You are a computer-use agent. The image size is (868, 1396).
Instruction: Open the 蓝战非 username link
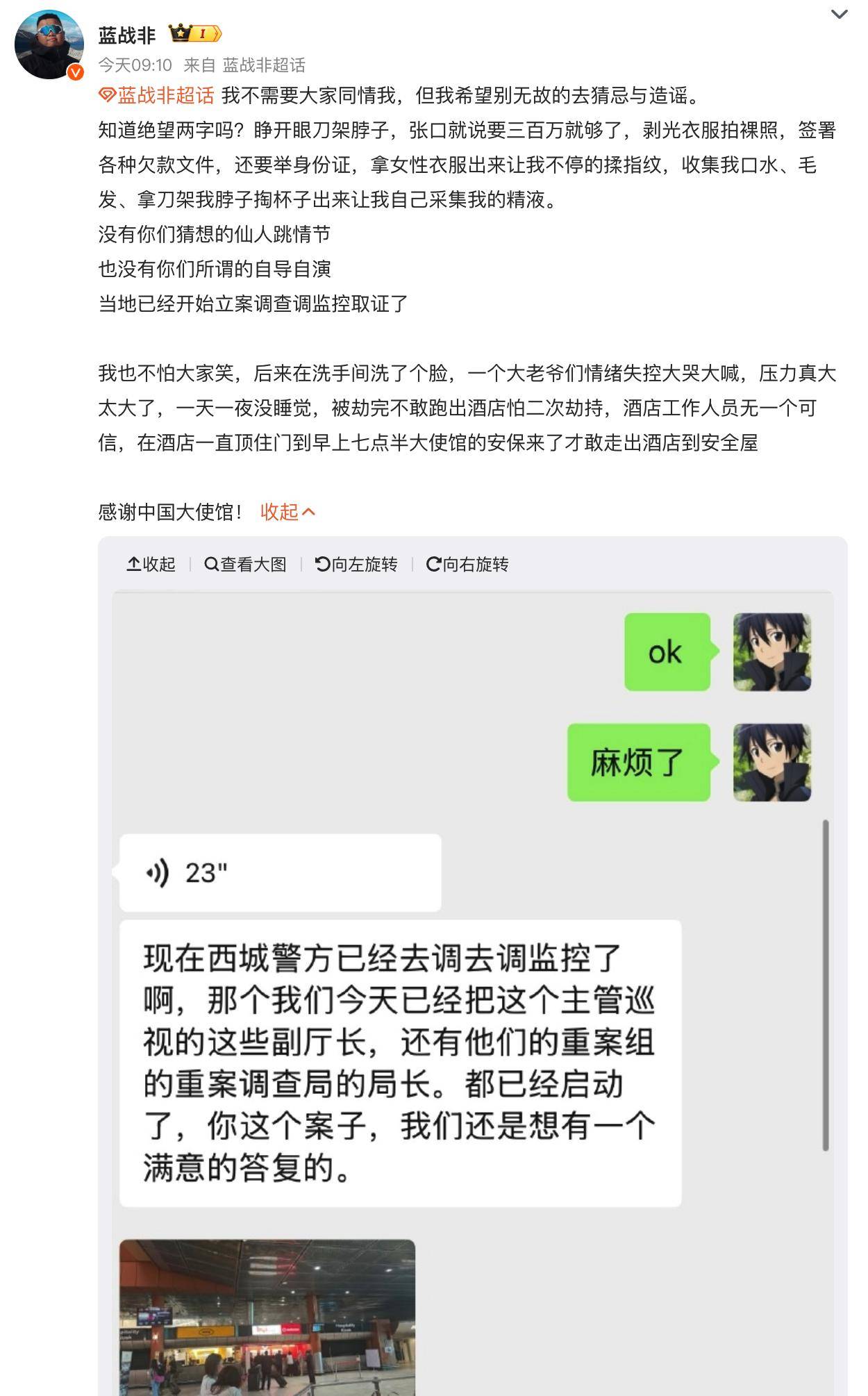tap(126, 35)
